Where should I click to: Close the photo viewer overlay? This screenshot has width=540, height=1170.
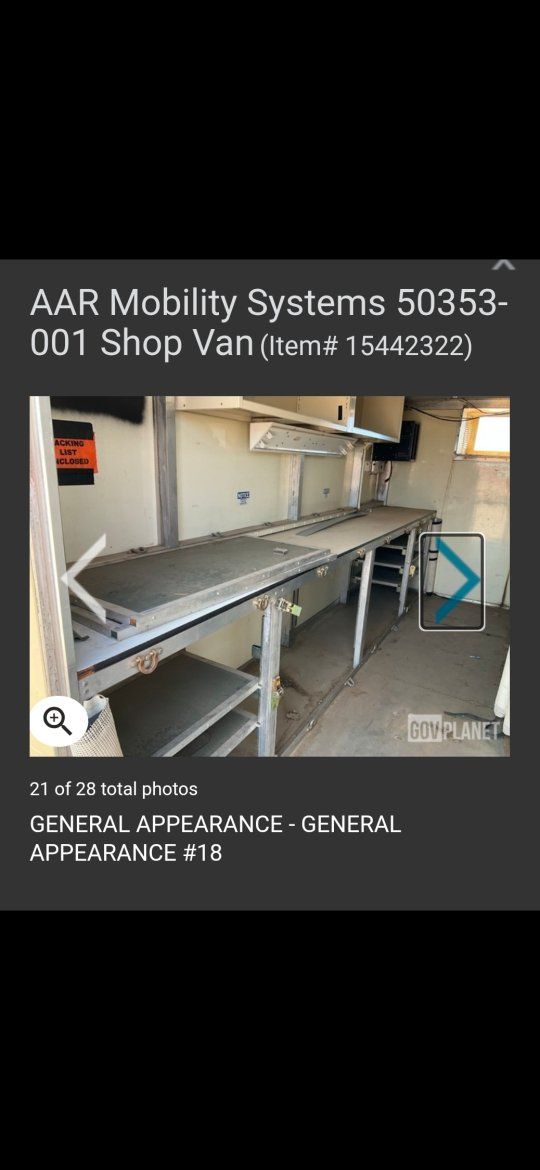[x=503, y=265]
